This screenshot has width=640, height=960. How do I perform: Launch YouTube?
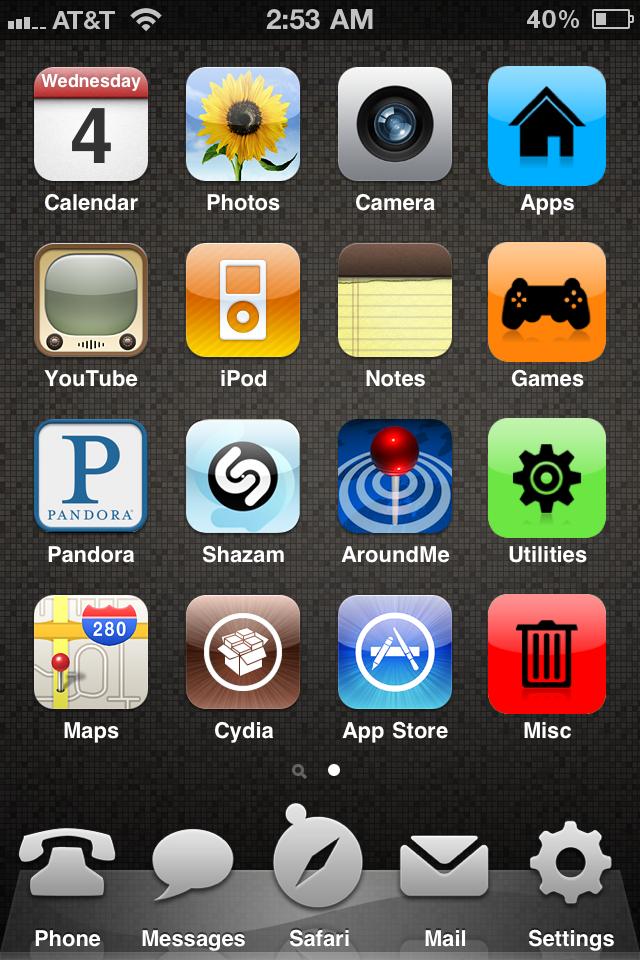coord(91,301)
